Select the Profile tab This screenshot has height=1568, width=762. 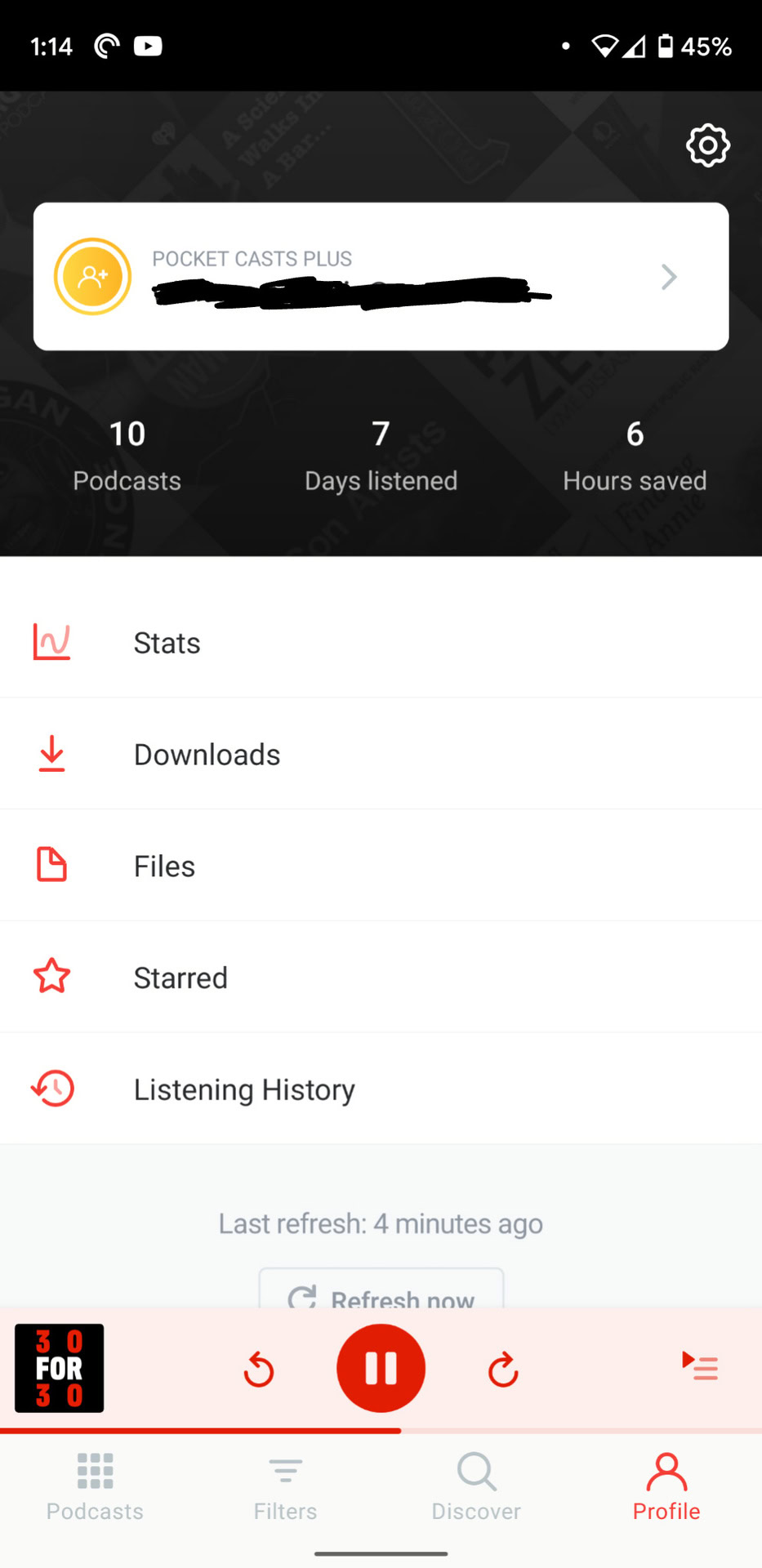click(x=666, y=1487)
